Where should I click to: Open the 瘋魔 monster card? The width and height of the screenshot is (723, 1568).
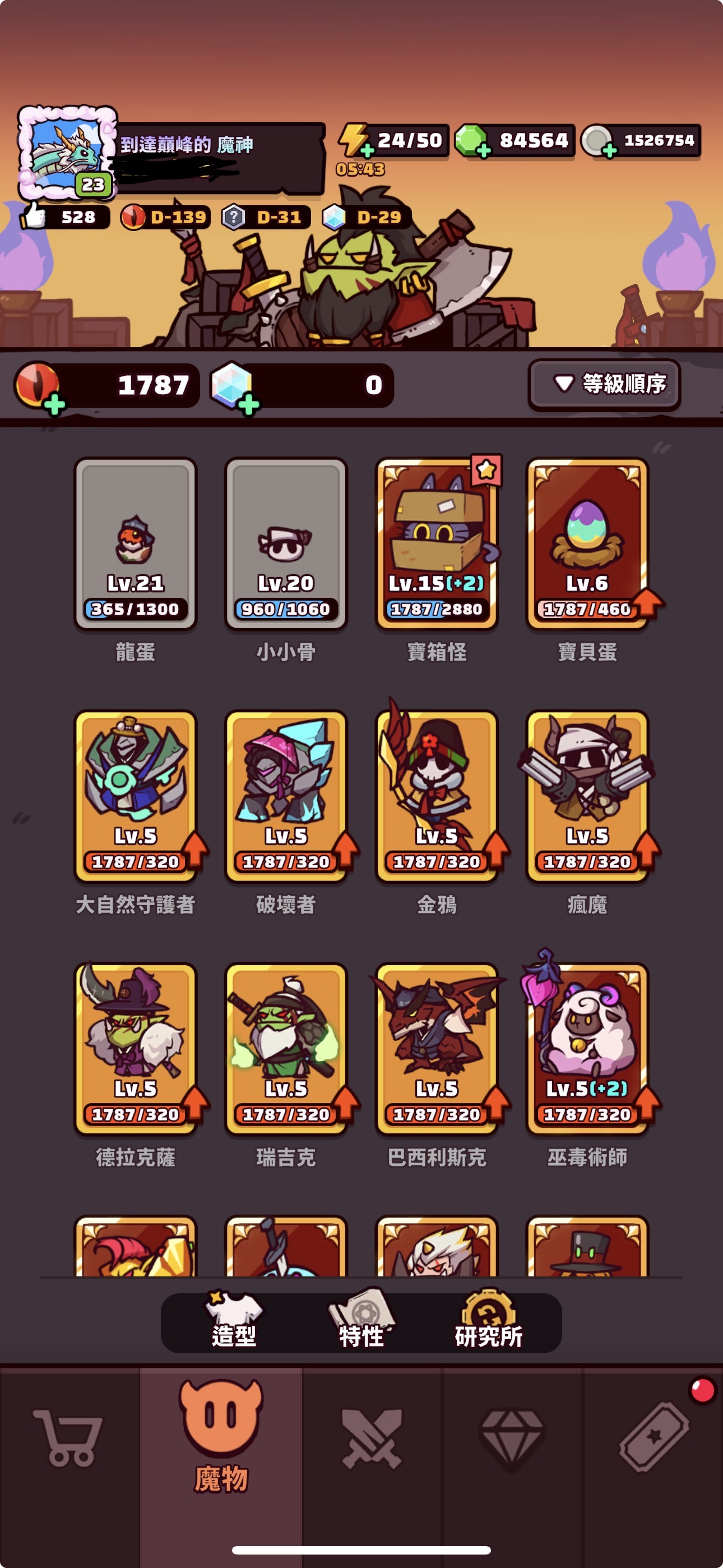tap(587, 796)
